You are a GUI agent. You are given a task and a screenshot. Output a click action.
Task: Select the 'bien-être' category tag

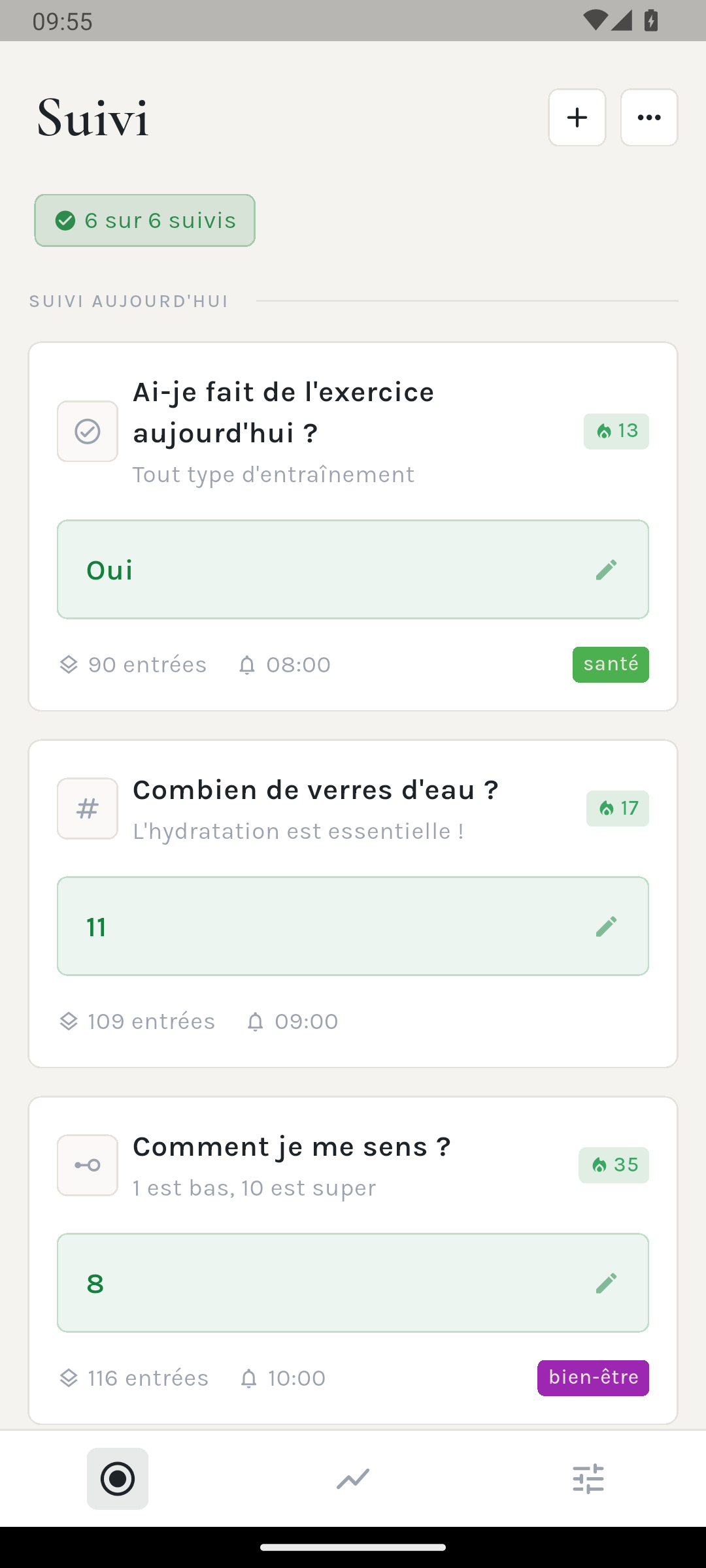tap(592, 1377)
